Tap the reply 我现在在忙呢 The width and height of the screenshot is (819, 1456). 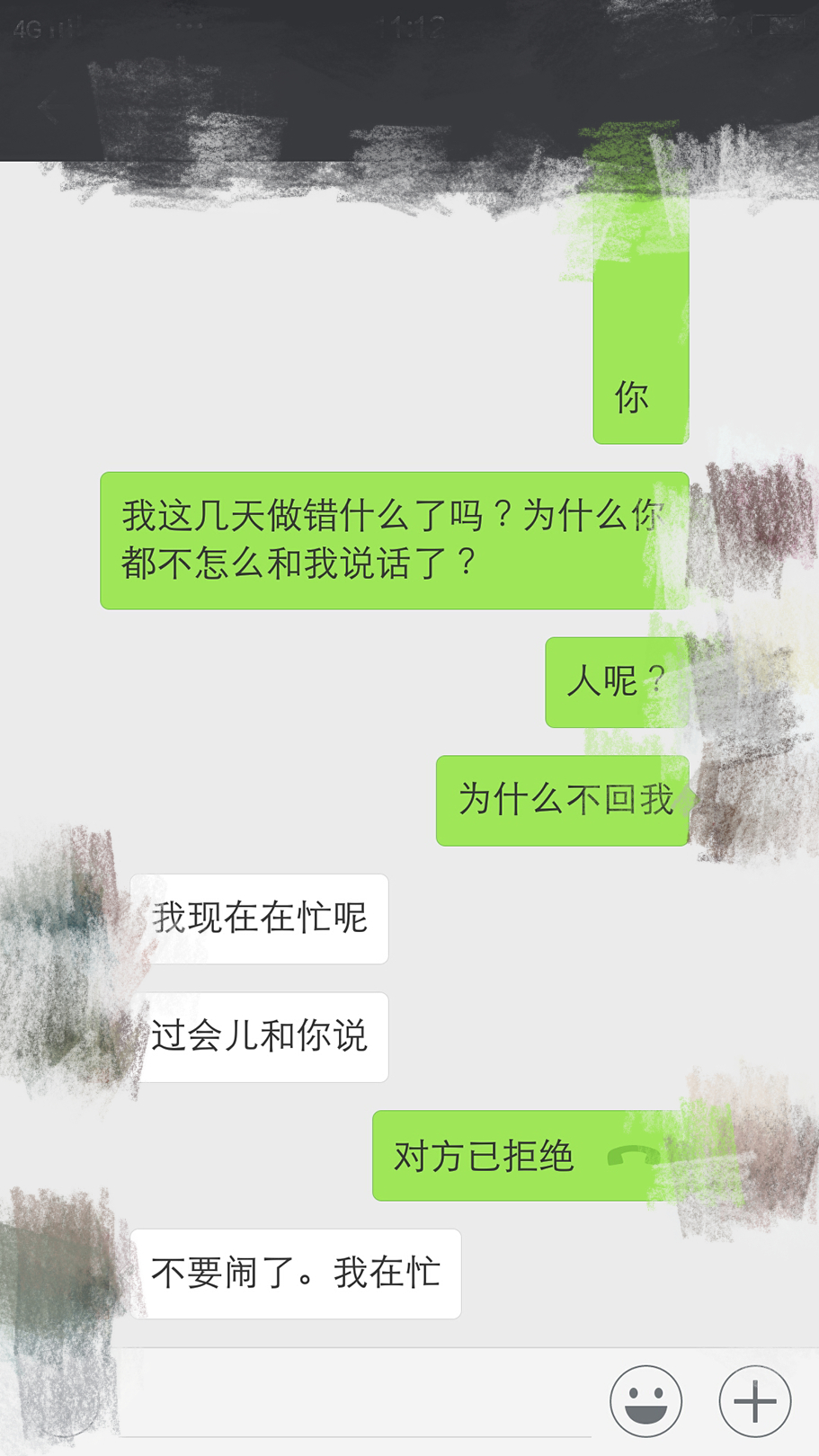point(261,919)
